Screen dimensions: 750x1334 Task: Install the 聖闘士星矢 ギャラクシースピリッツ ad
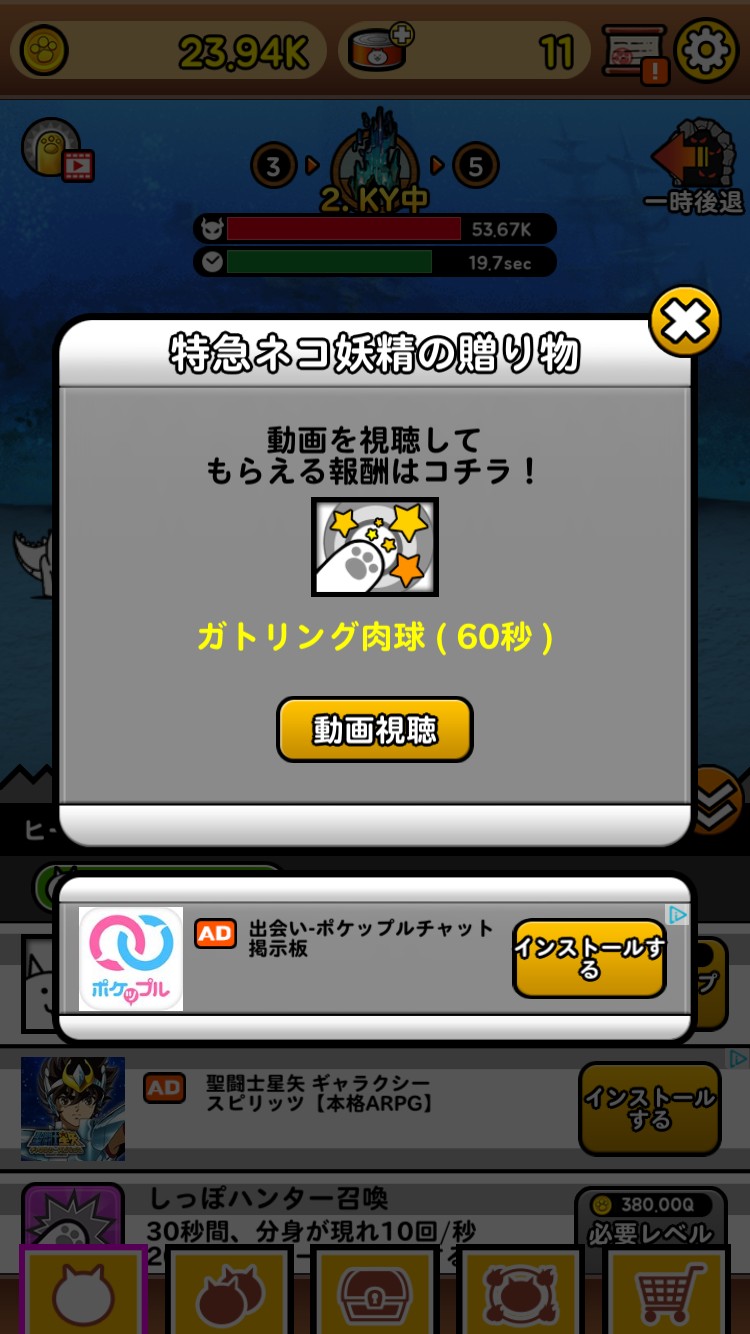coord(649,1108)
